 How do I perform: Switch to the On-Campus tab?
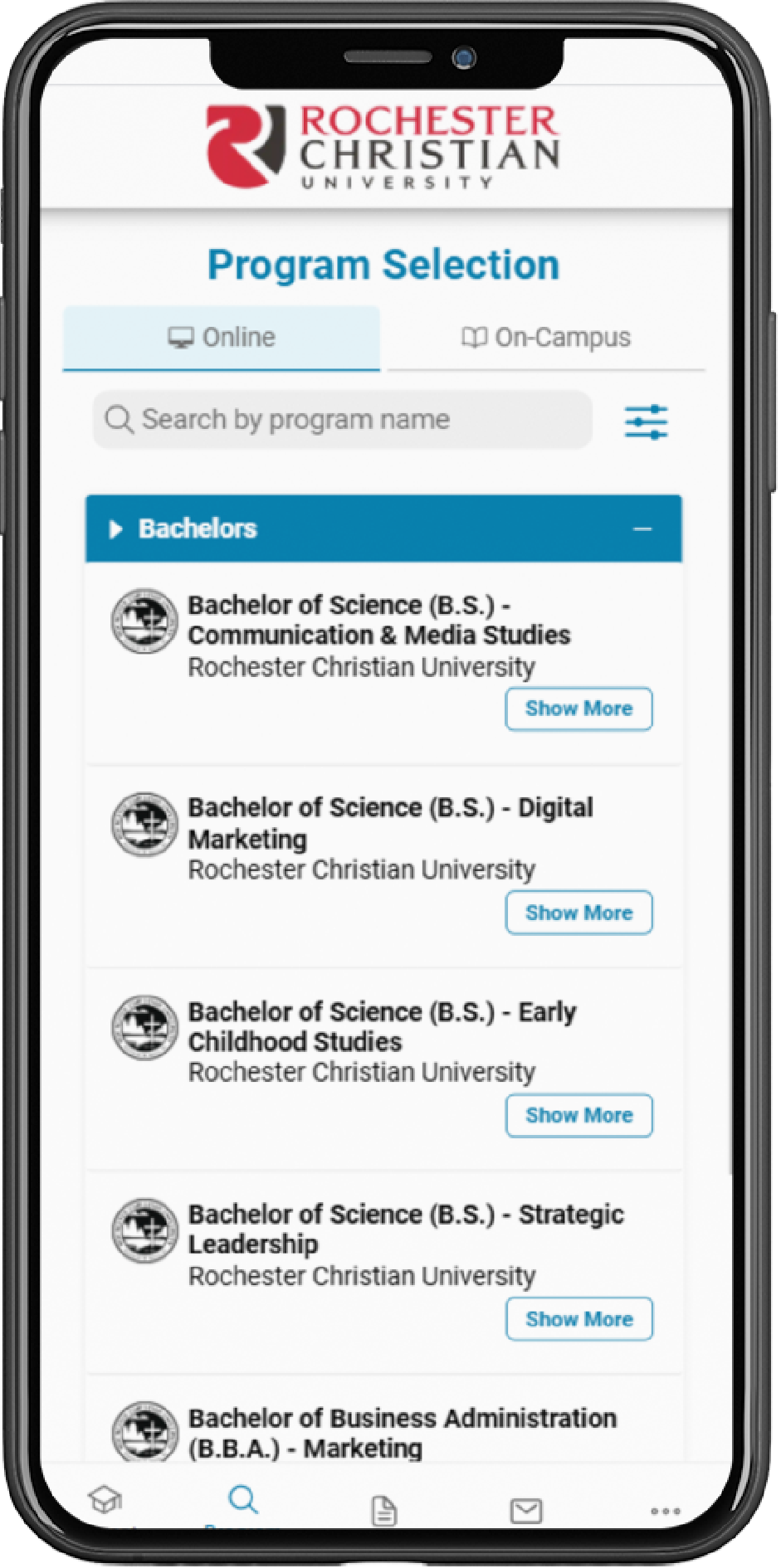(549, 337)
